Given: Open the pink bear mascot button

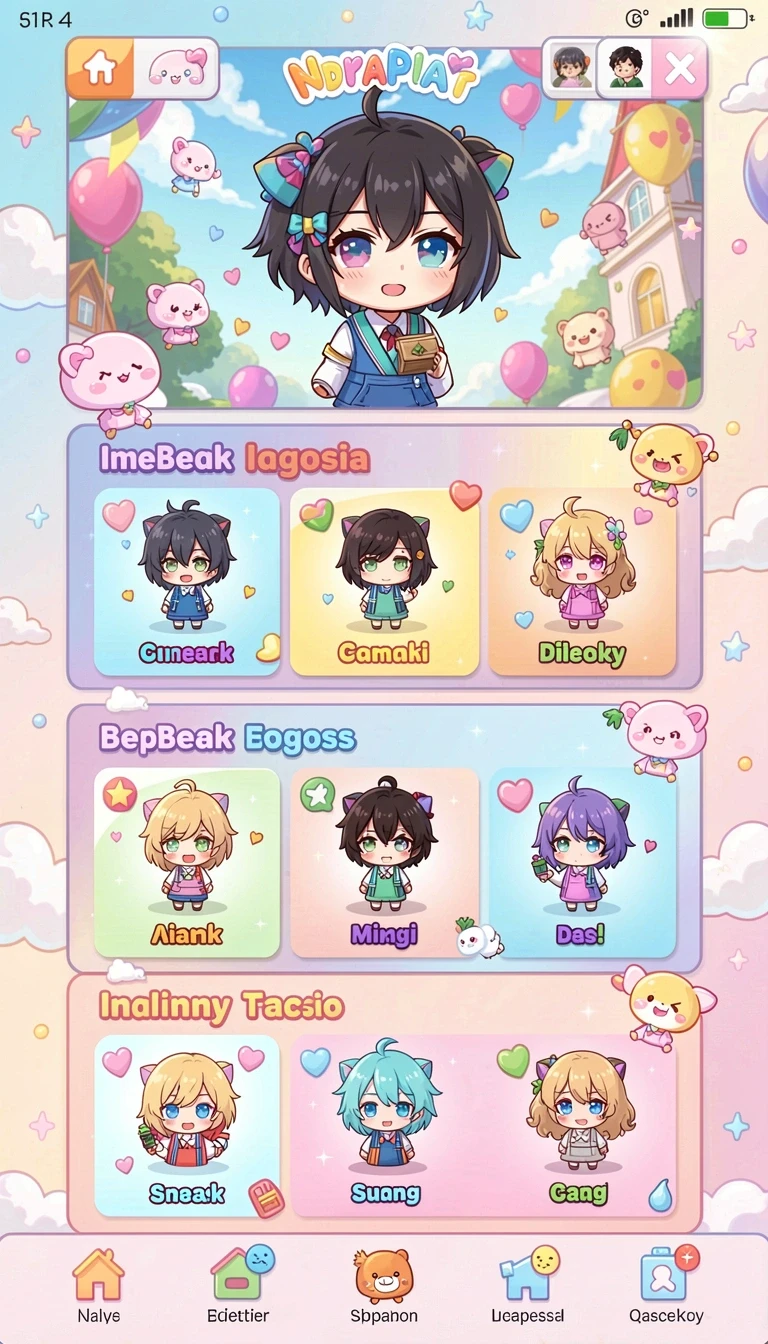Looking at the screenshot, I should tap(176, 68).
